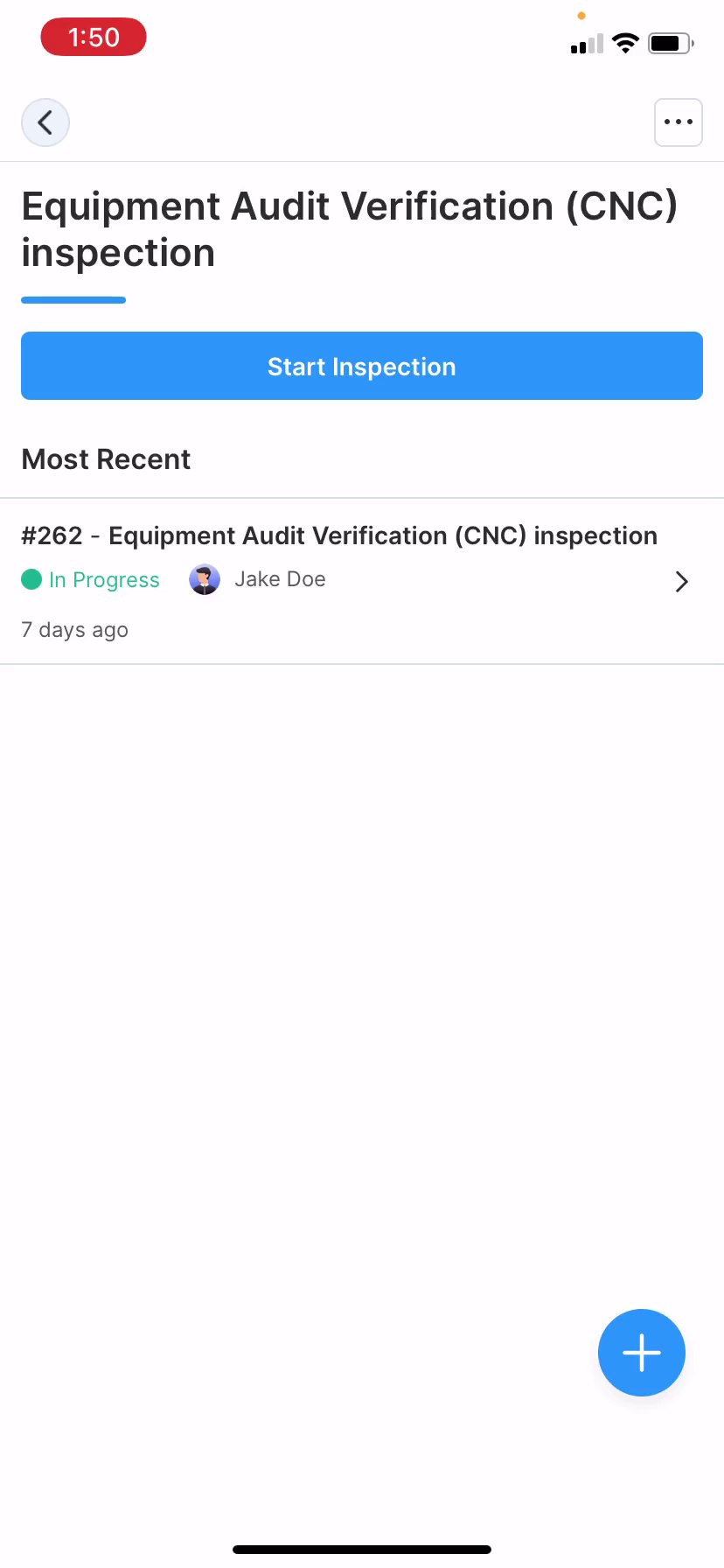Tap the Start Inspection button
Screen dimensions: 724x1568
tap(362, 366)
